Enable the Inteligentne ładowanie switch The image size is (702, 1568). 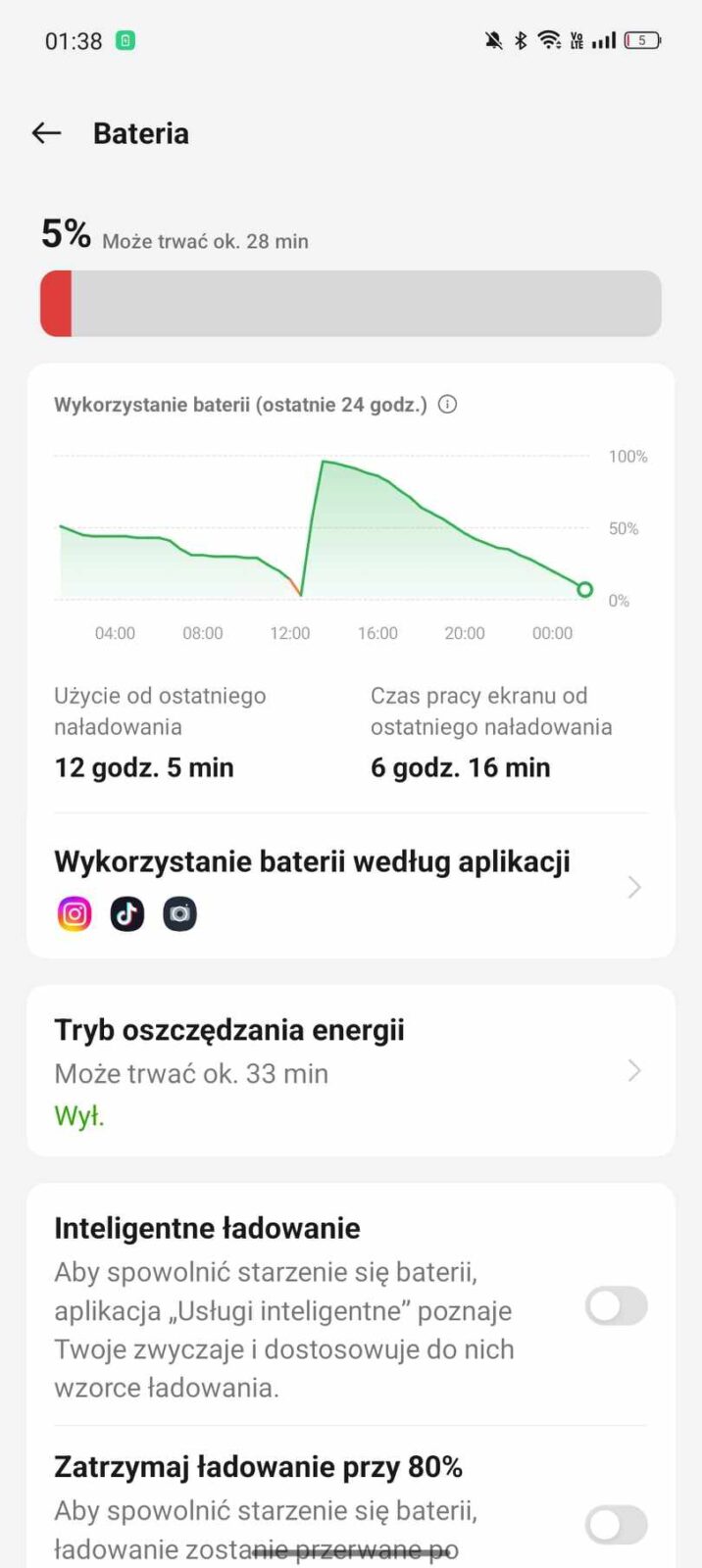[x=616, y=1305]
